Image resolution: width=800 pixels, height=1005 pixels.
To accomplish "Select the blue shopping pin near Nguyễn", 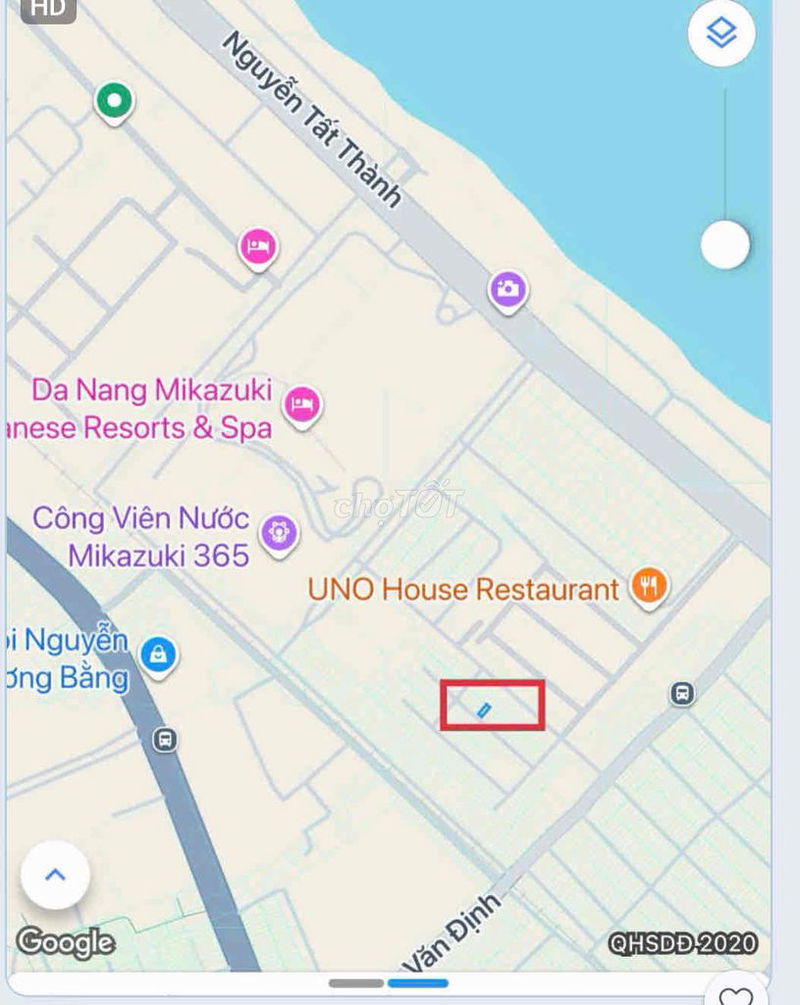I will (158, 656).
